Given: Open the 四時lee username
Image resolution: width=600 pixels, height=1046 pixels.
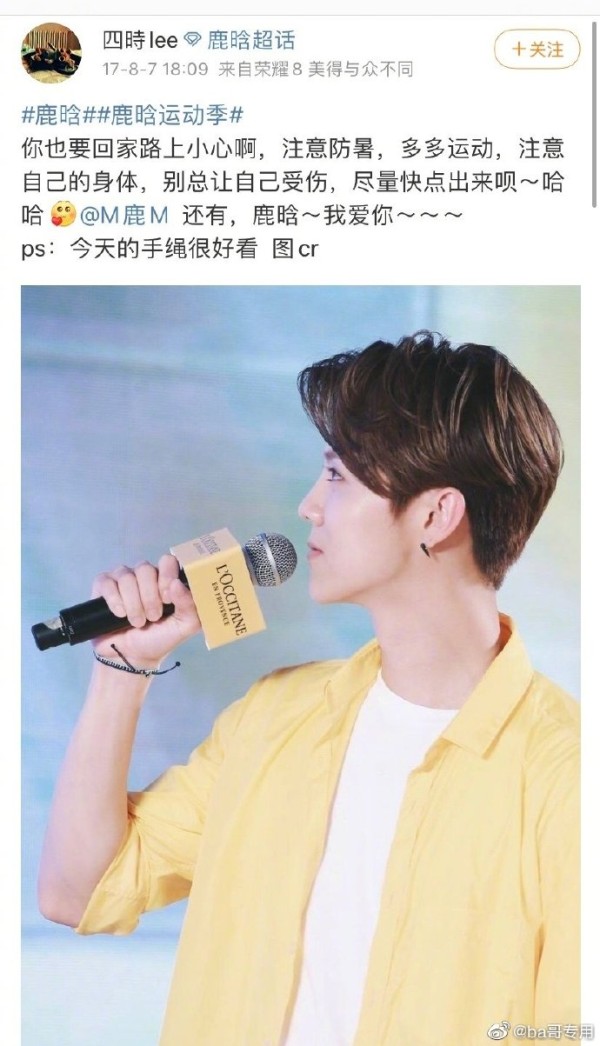Looking at the screenshot, I should pyautogui.click(x=139, y=41).
